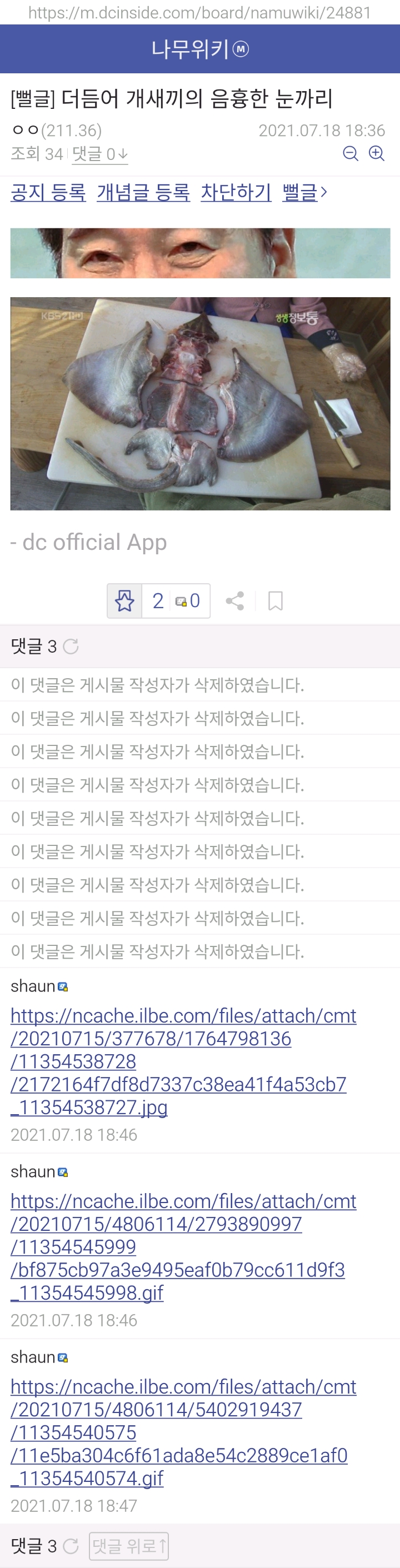The width and height of the screenshot is (400, 1568).
Task: Select 공지 등록 link
Action: [x=48, y=192]
